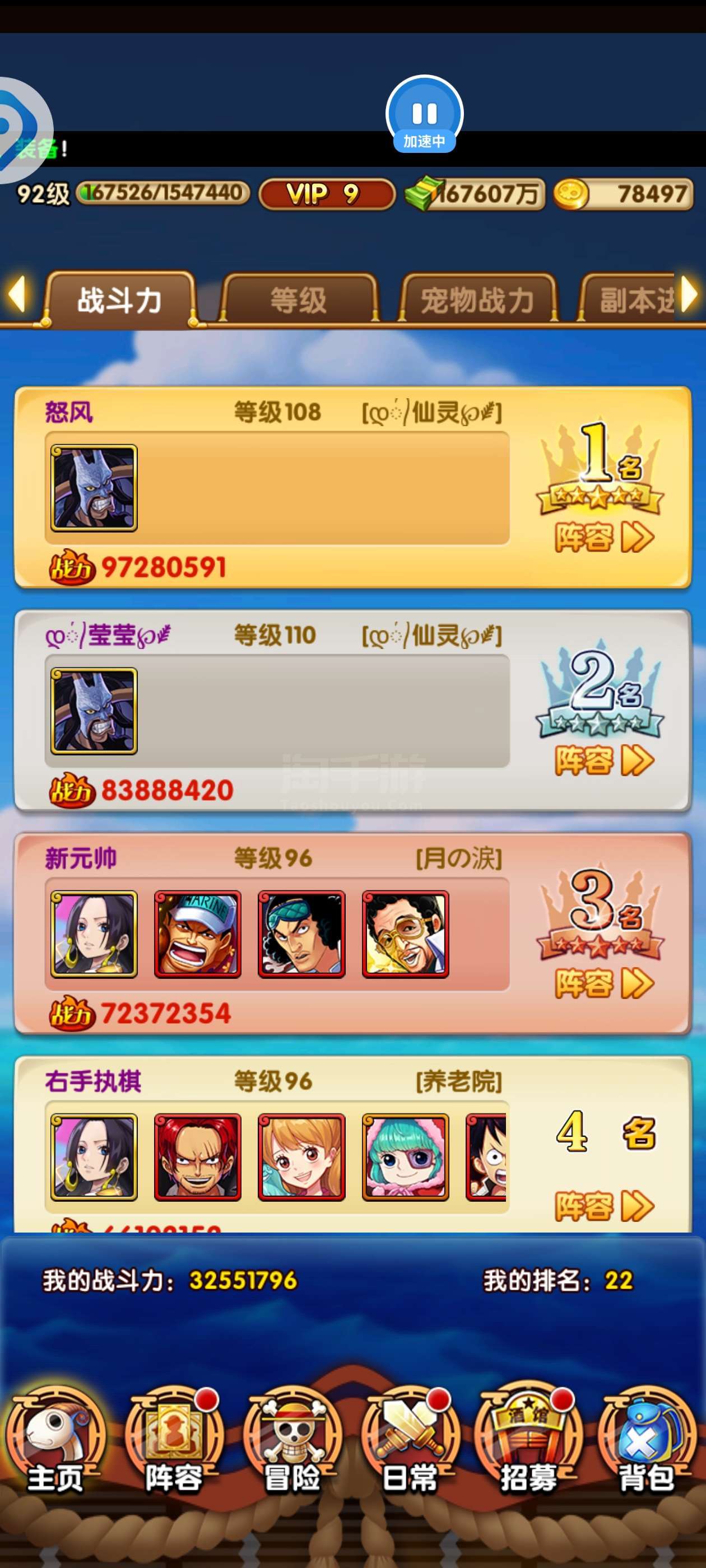
Task: Switch to the 等级 ranking tab
Action: pos(299,300)
